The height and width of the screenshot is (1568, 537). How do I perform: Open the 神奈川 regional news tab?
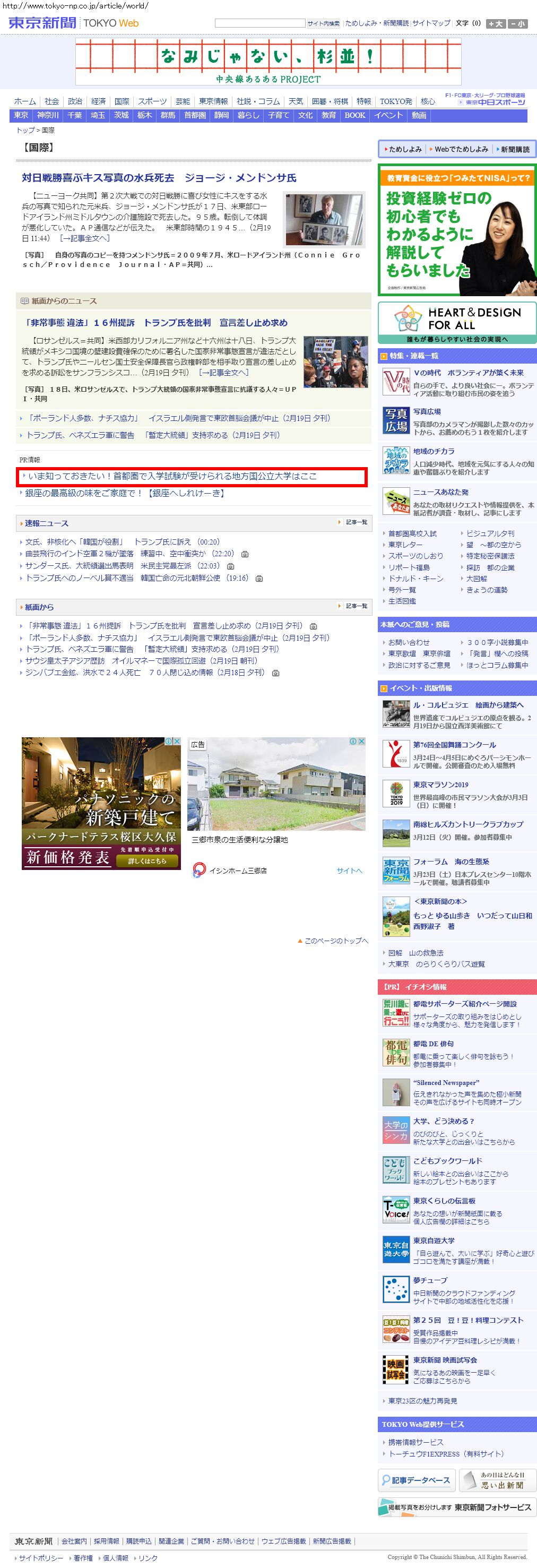click(47, 115)
